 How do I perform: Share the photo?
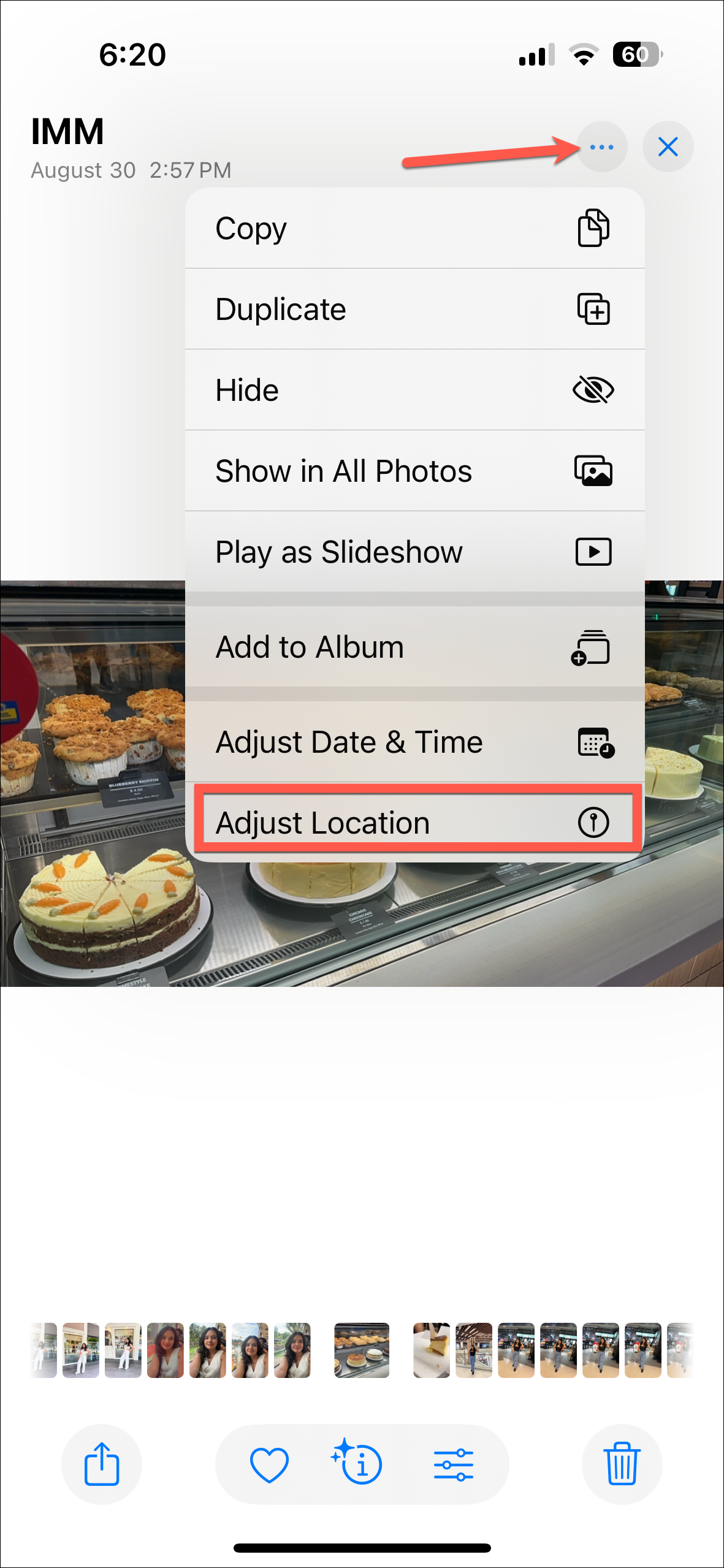point(102,1464)
